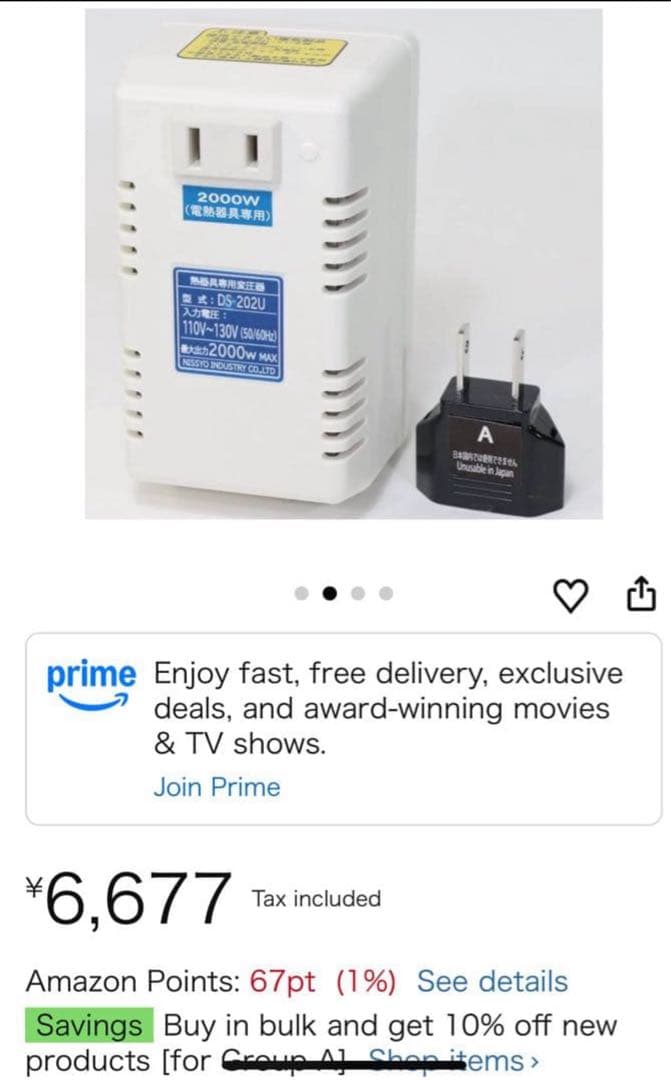The width and height of the screenshot is (671, 1080).
Task: Tap the Join Prime link
Action: [x=216, y=787]
